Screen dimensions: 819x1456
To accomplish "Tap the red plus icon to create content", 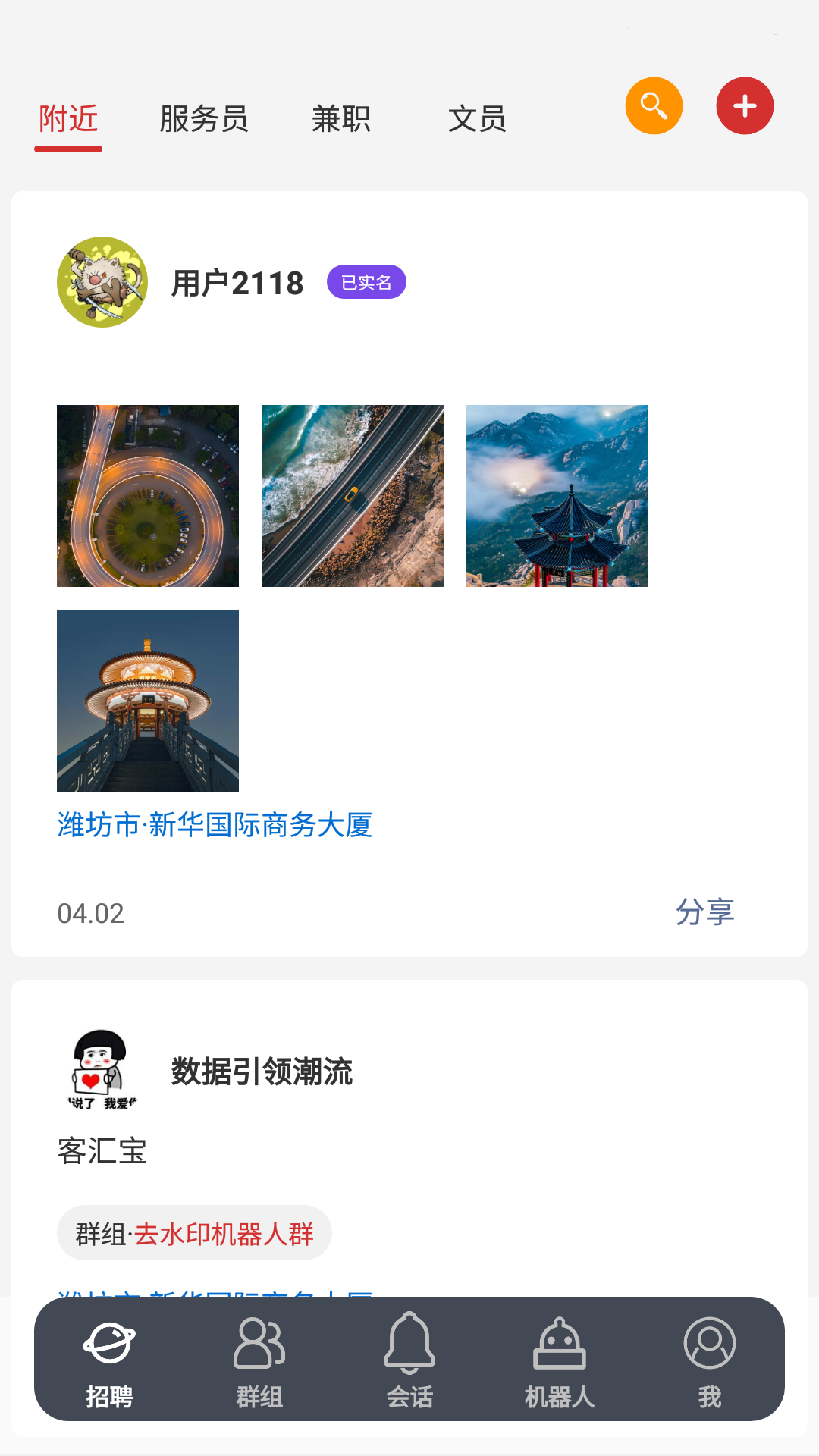I will [x=745, y=105].
